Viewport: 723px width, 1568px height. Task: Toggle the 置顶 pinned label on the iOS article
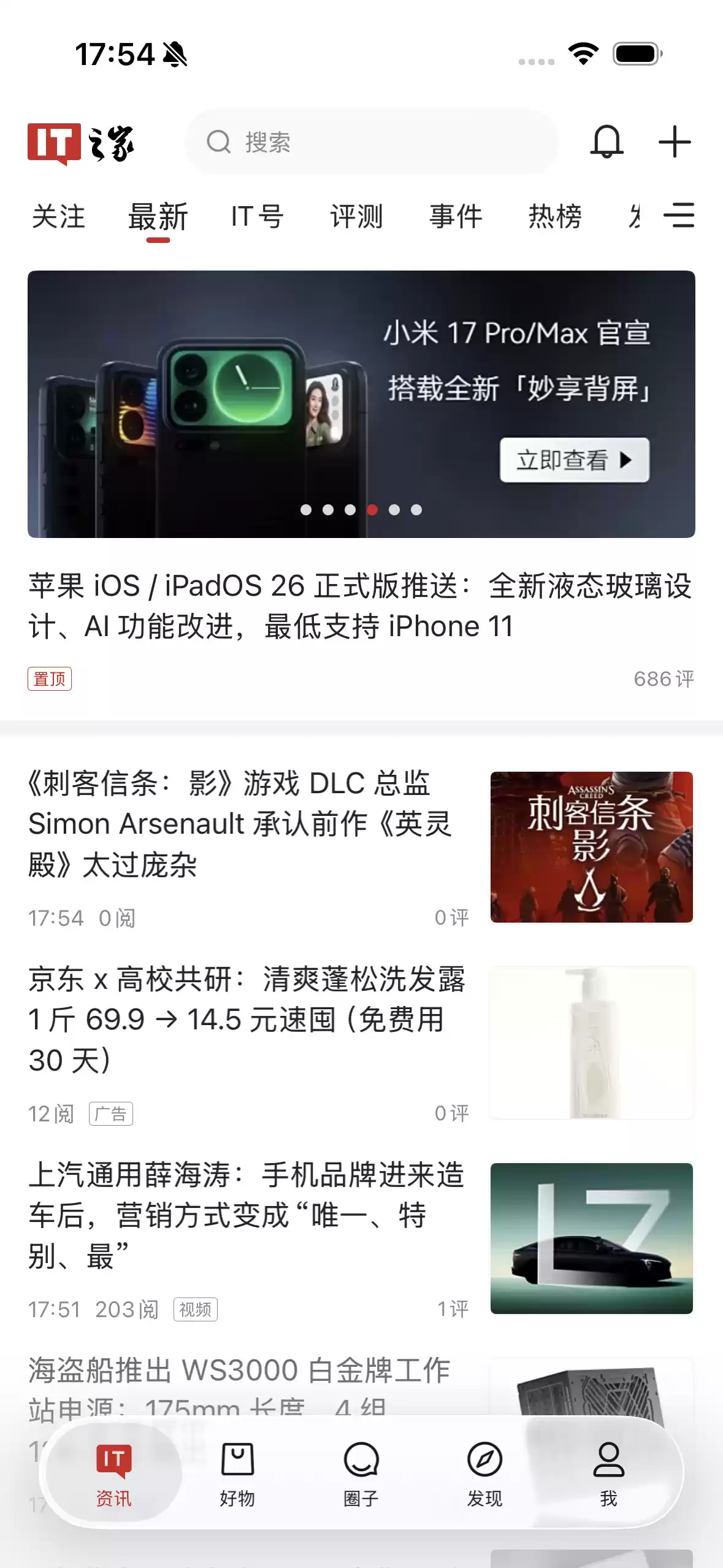click(51, 679)
